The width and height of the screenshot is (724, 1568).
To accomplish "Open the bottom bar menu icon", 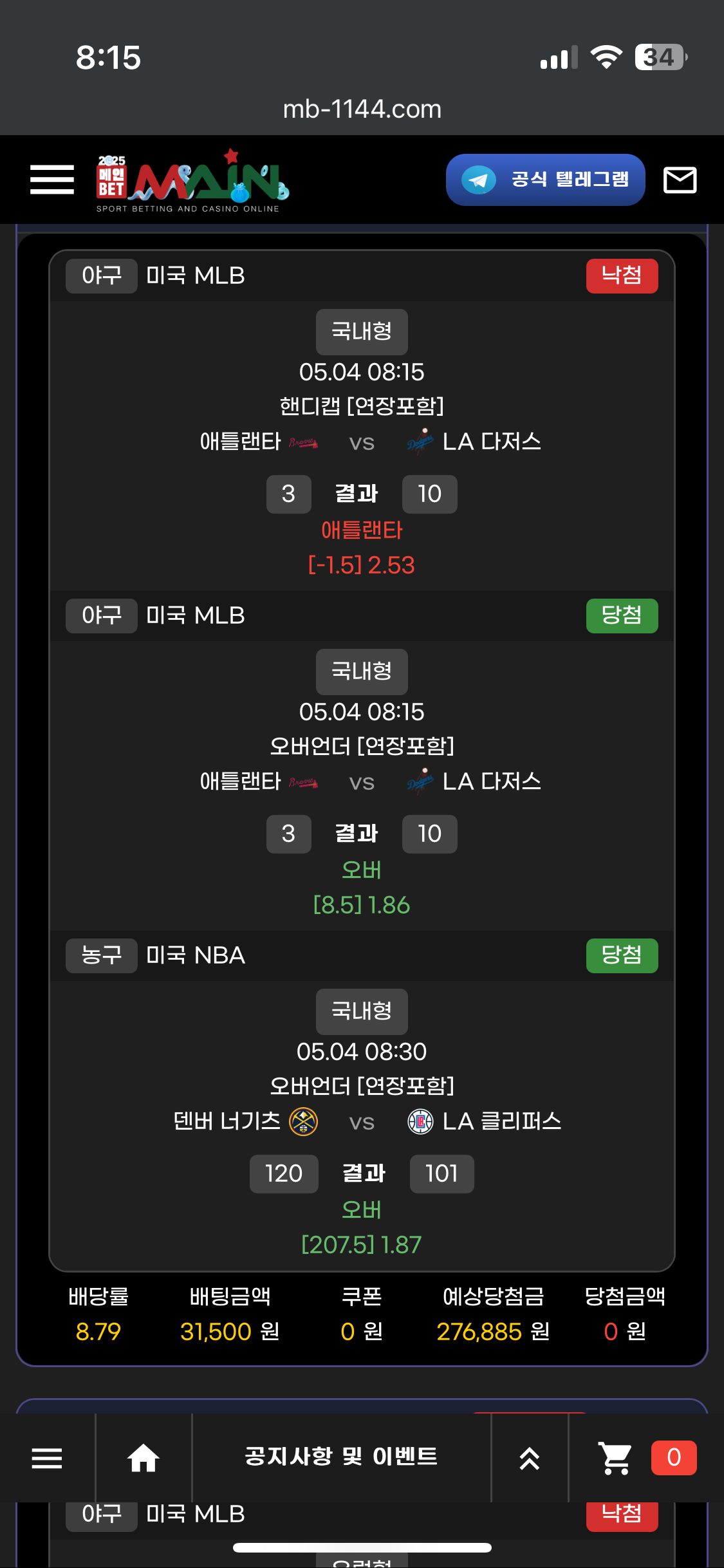I will pyautogui.click(x=47, y=1458).
